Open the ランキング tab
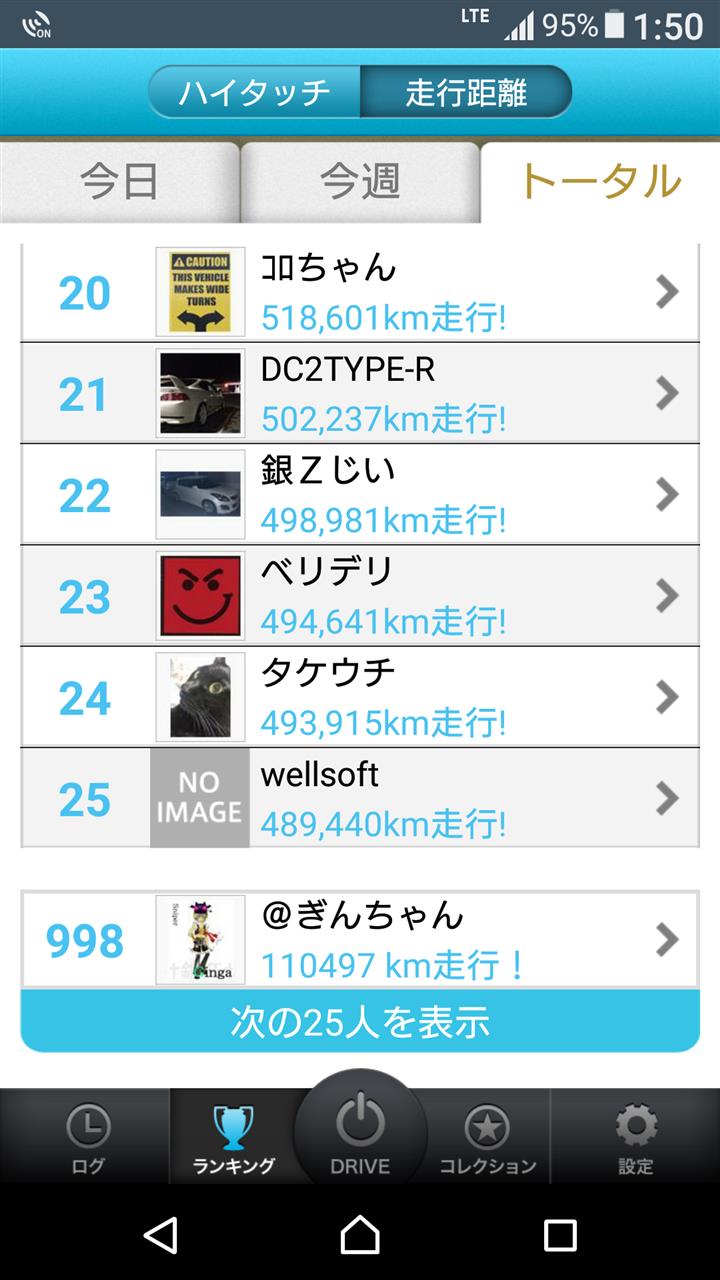This screenshot has width=720, height=1280. pos(233,1137)
